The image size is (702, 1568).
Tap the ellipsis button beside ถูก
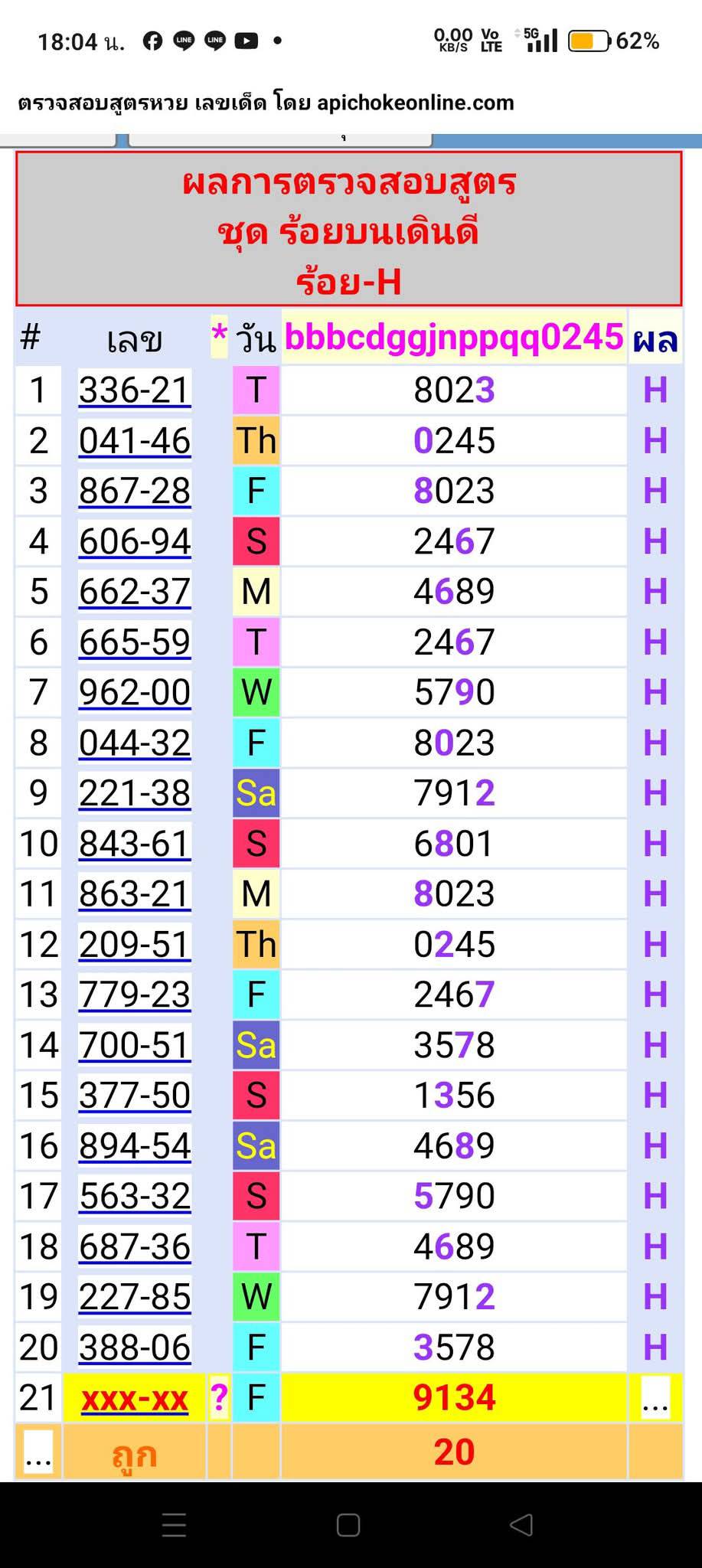pyautogui.click(x=38, y=1452)
